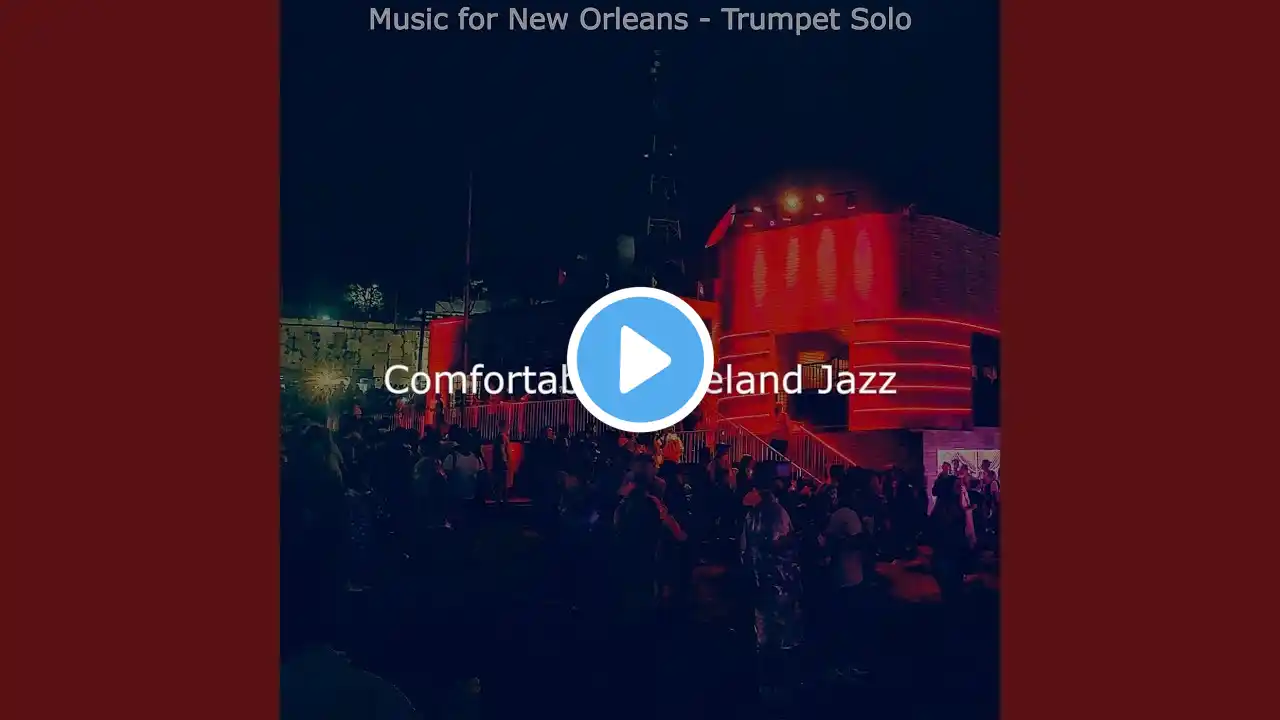Image resolution: width=1280 pixels, height=720 pixels.
Task: Play the Comfortable Dixieland Jazz video
Action: point(640,360)
